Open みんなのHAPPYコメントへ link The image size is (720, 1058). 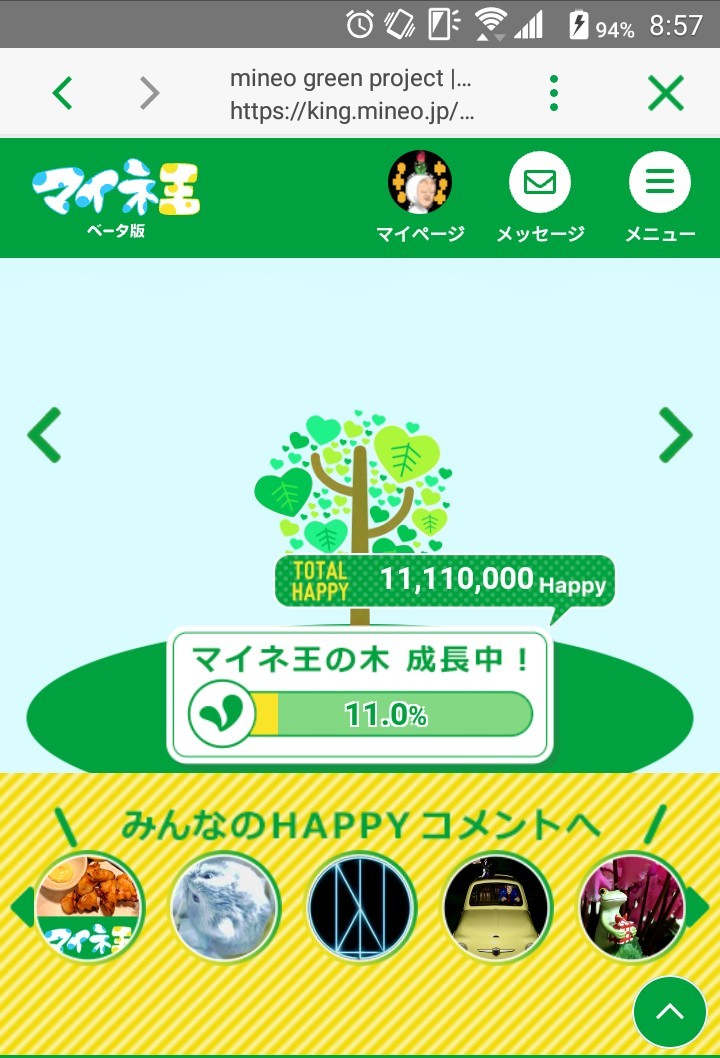(x=360, y=825)
